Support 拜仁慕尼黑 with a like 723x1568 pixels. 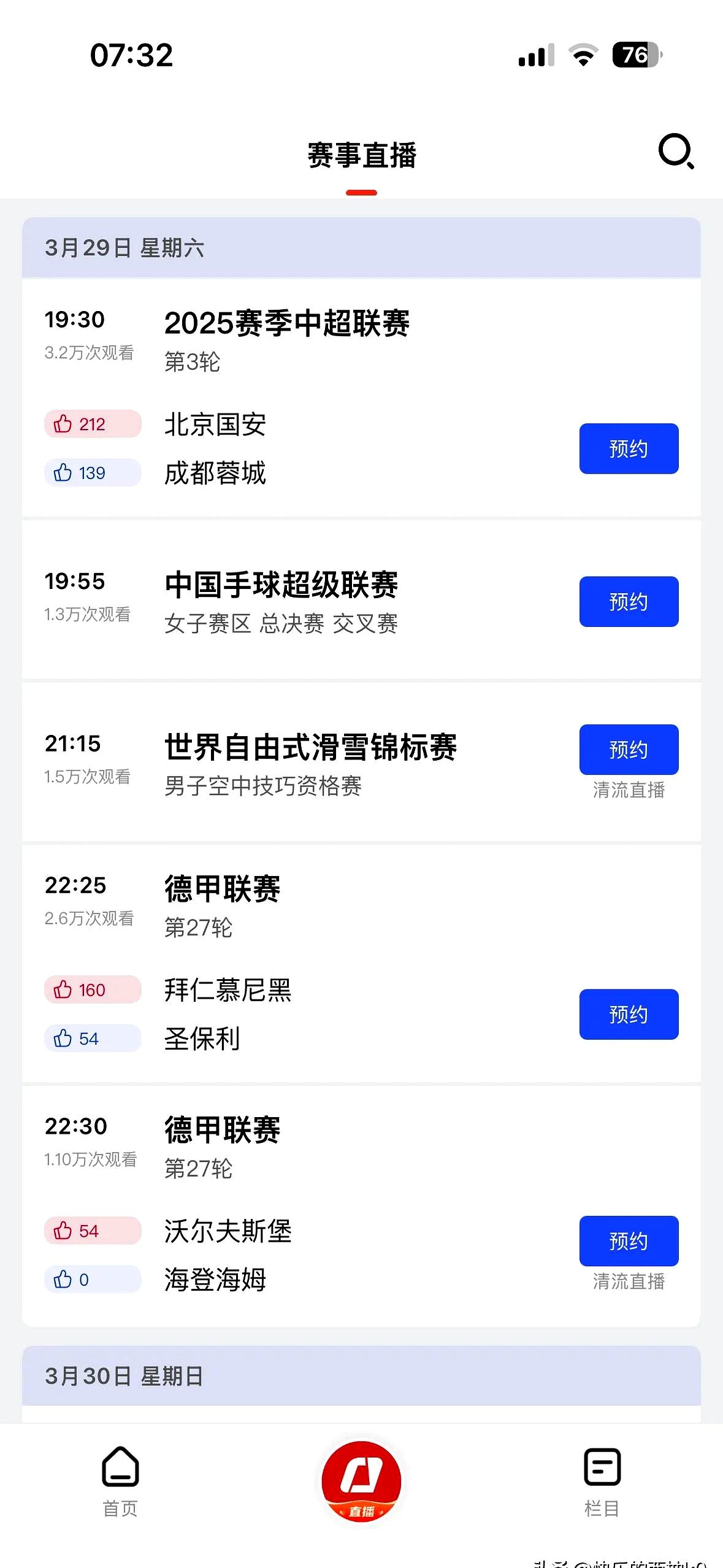tap(92, 990)
